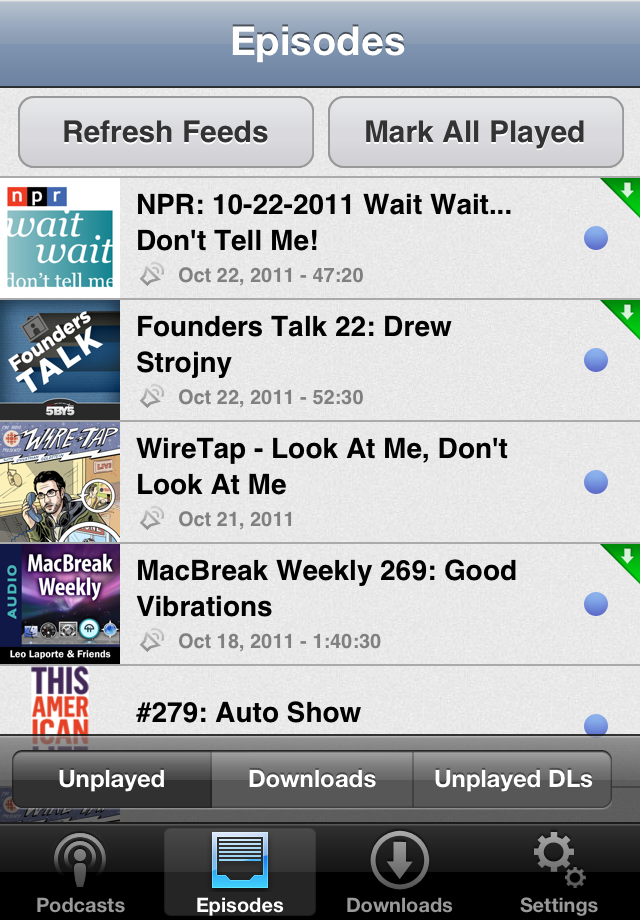Open WireTap - Look At Me episode
Screen dimensions: 640x920
[340, 482]
